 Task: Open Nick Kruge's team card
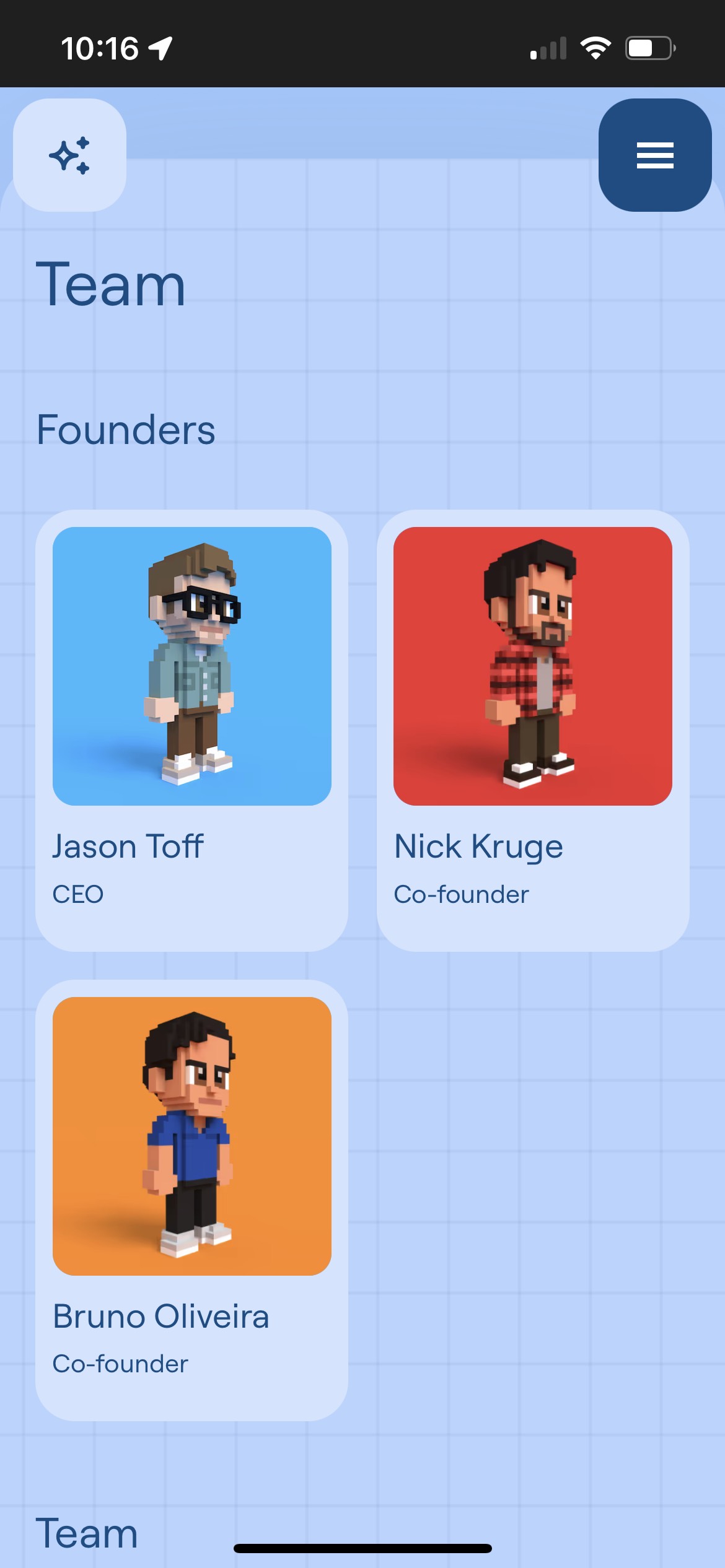pyautogui.click(x=532, y=730)
